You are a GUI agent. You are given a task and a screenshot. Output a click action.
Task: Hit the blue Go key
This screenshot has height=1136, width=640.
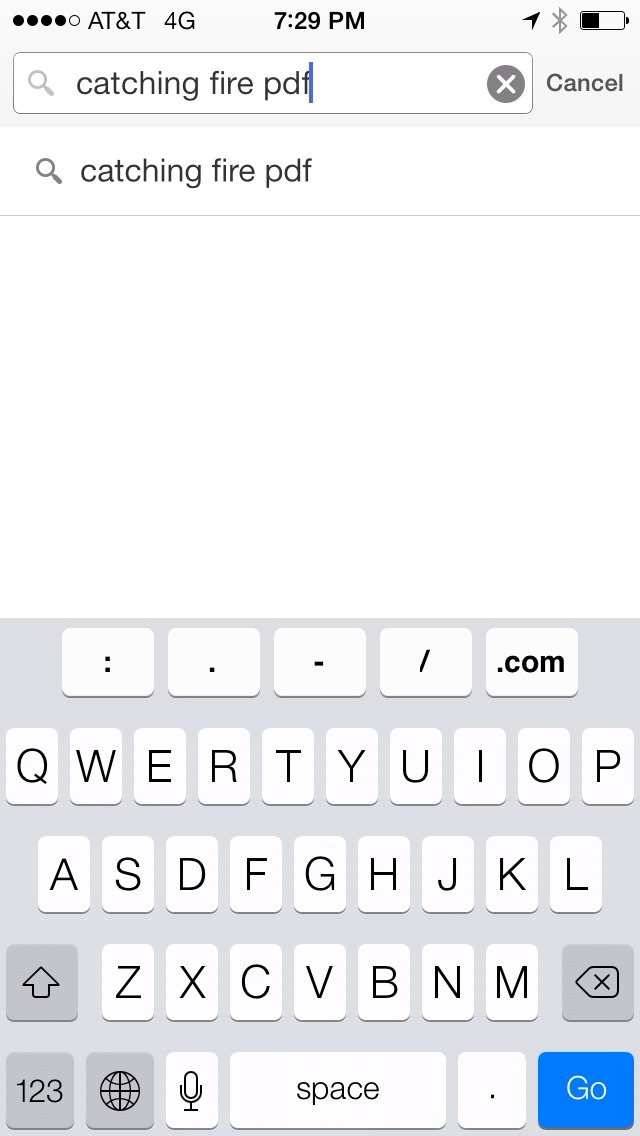click(586, 1089)
